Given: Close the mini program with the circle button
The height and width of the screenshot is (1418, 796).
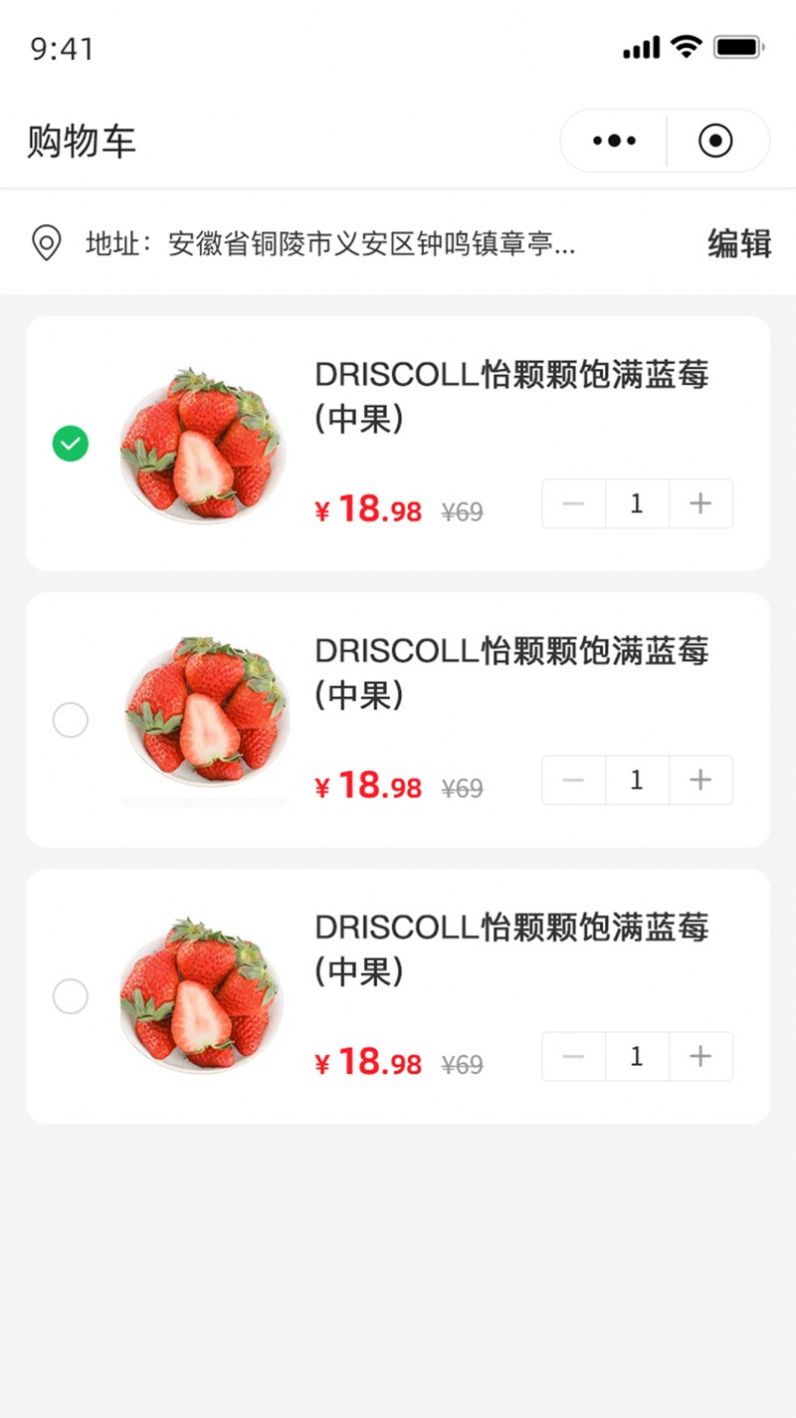Looking at the screenshot, I should [x=716, y=141].
